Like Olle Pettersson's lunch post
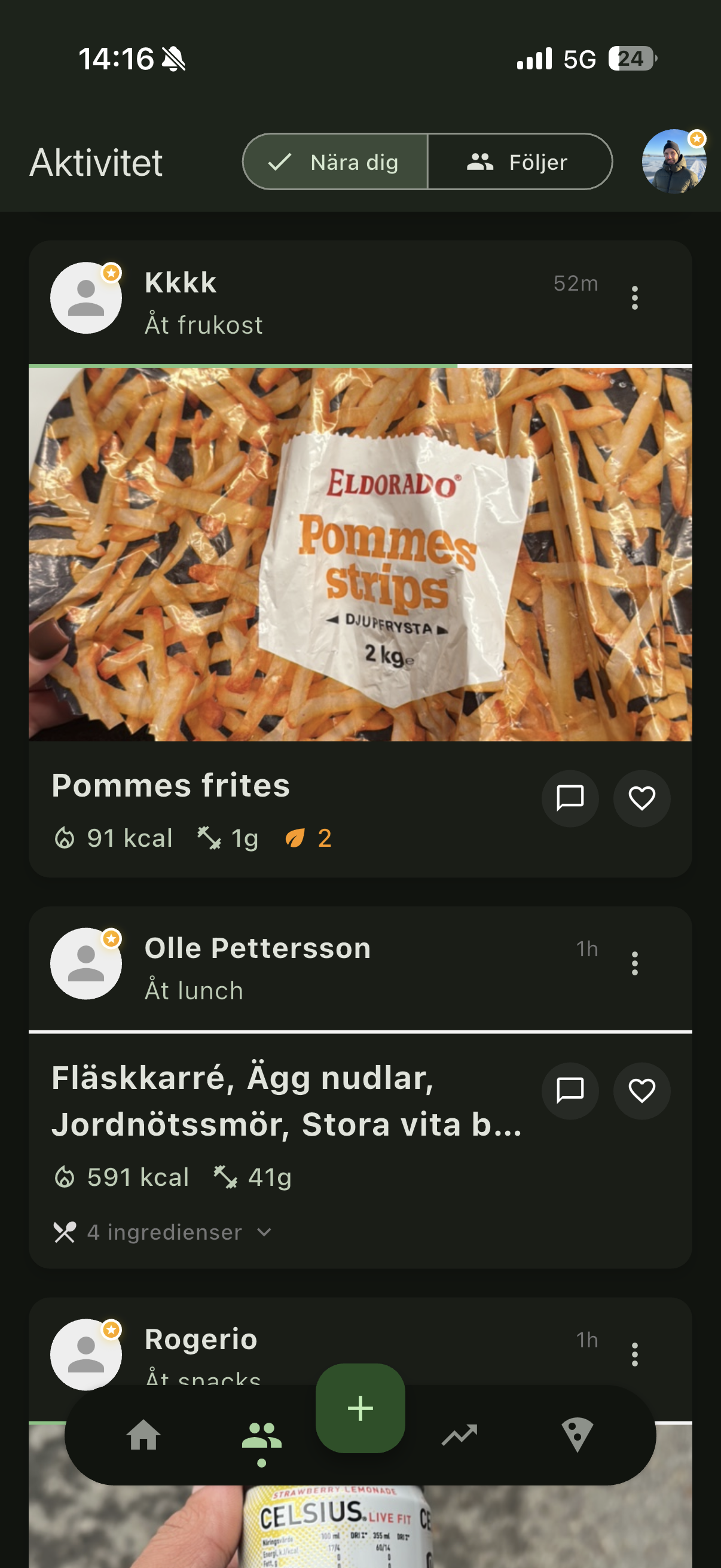 point(642,1091)
